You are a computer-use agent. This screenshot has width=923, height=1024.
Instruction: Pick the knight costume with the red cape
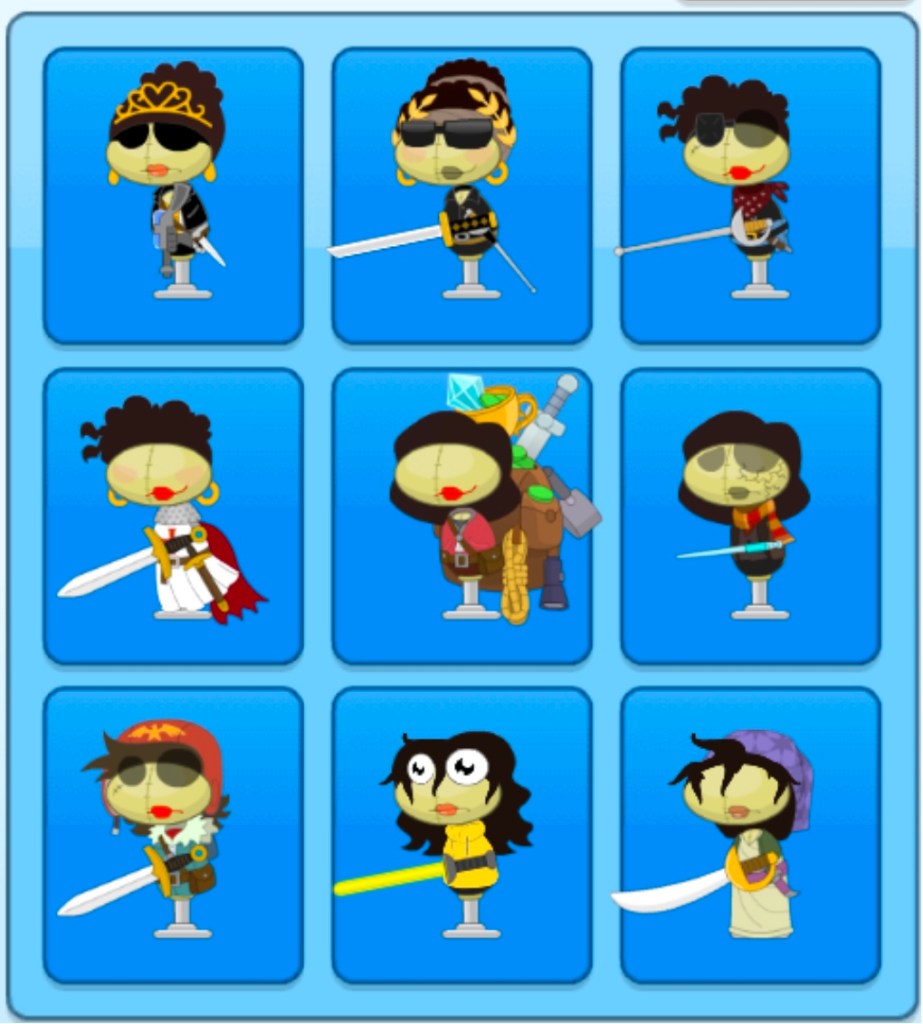pos(173,515)
